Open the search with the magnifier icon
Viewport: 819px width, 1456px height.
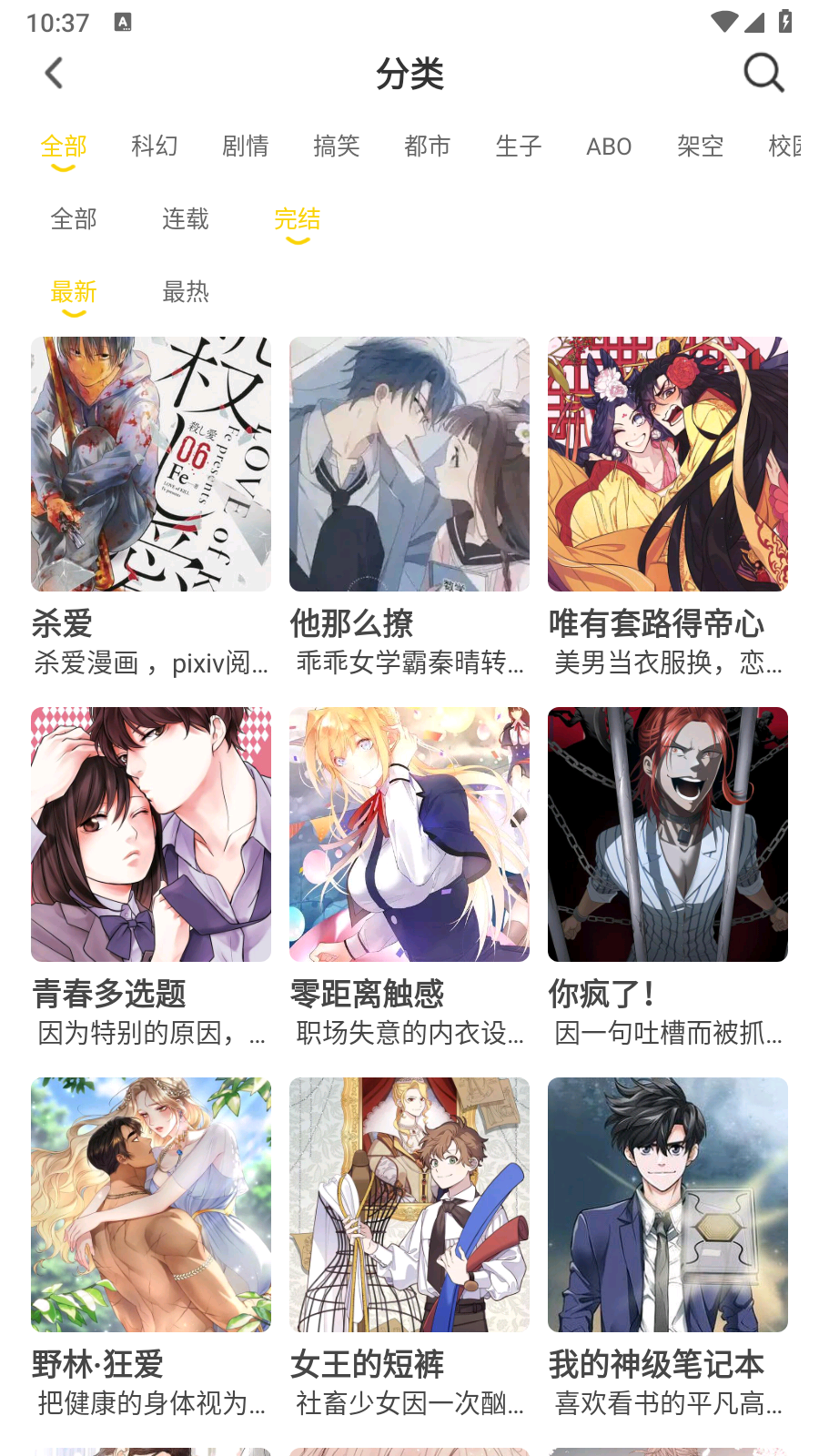pyautogui.click(x=763, y=73)
